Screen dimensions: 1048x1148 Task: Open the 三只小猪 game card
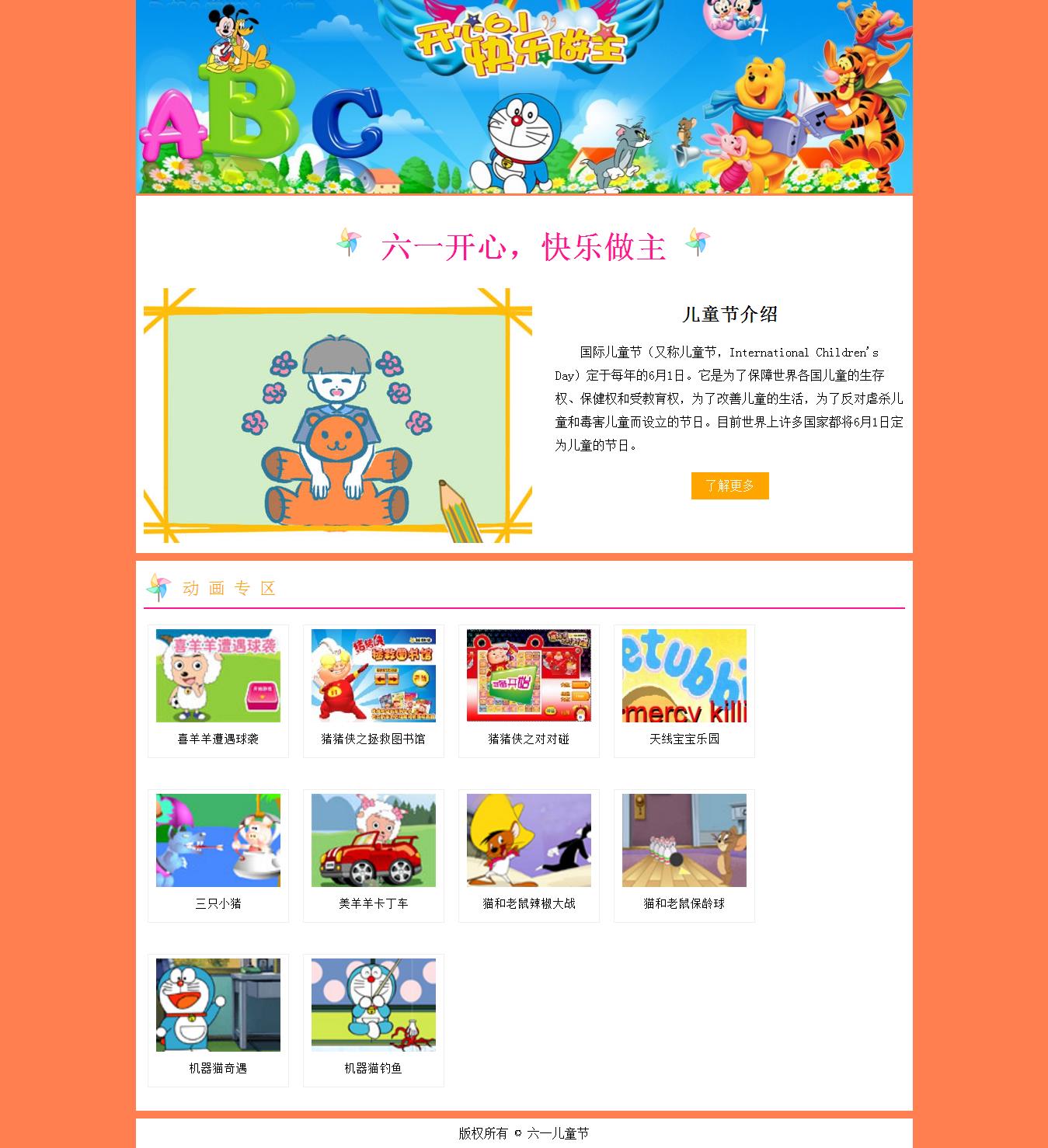pyautogui.click(x=218, y=855)
